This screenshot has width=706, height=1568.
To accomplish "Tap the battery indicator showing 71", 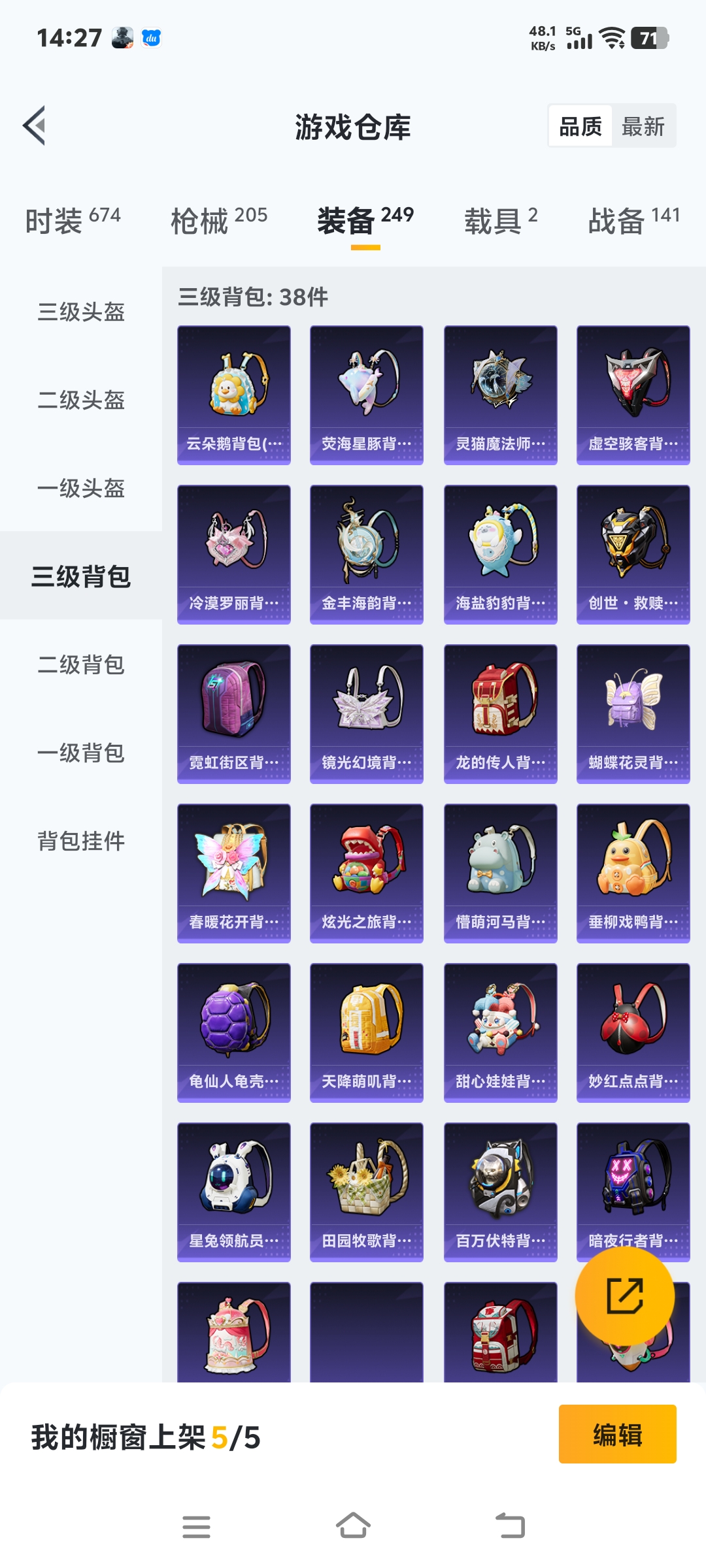I will [x=650, y=37].
